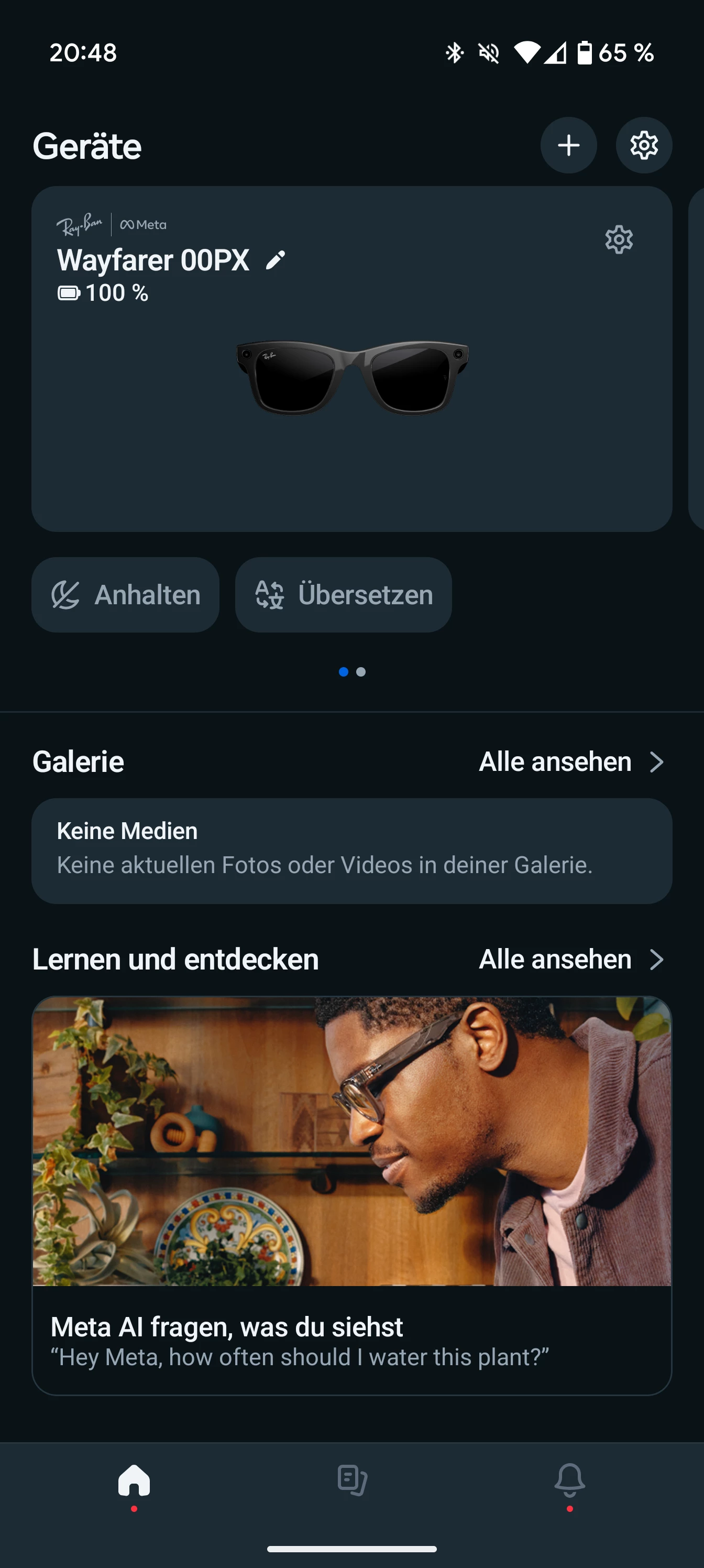This screenshot has width=704, height=1568.
Task: Add a new device with plus button
Action: point(568,146)
